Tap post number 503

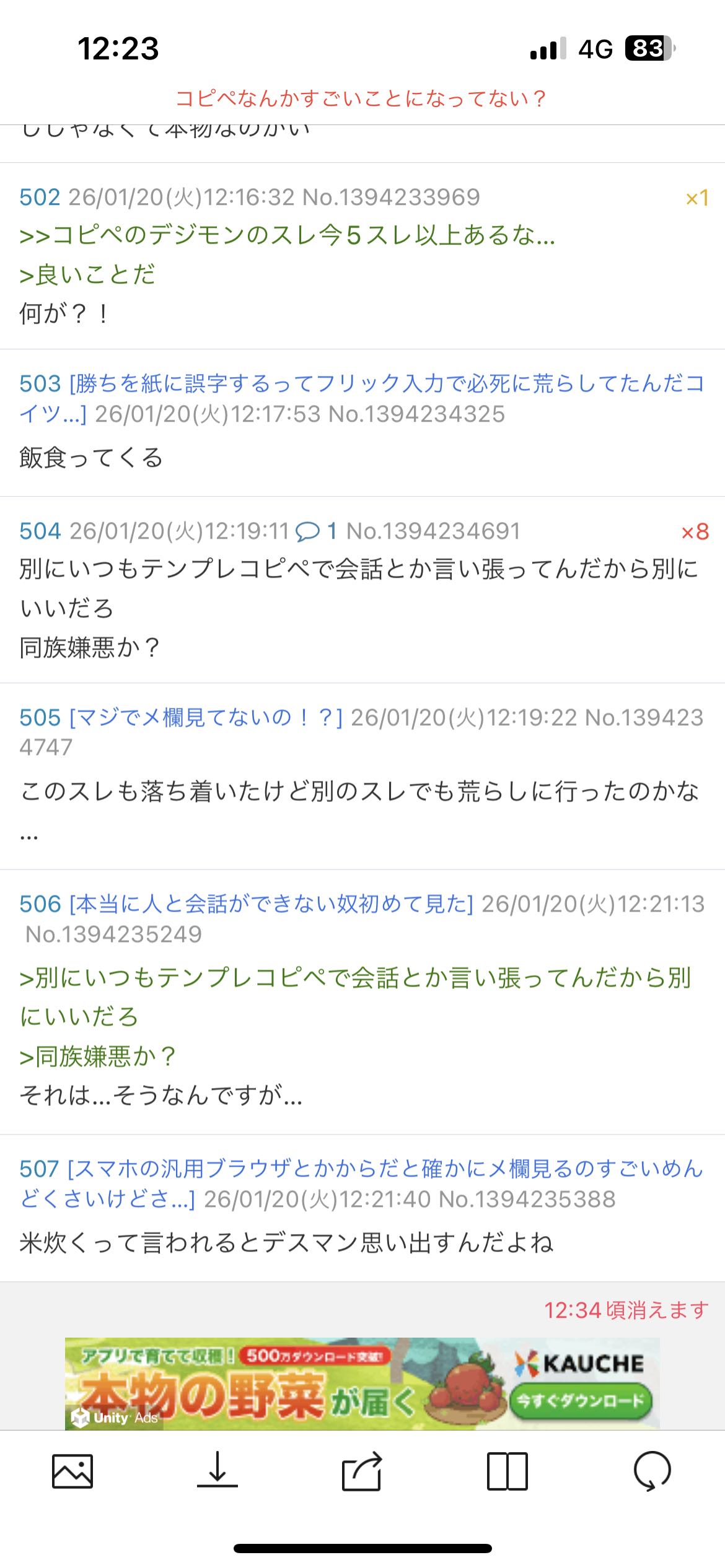click(x=40, y=384)
